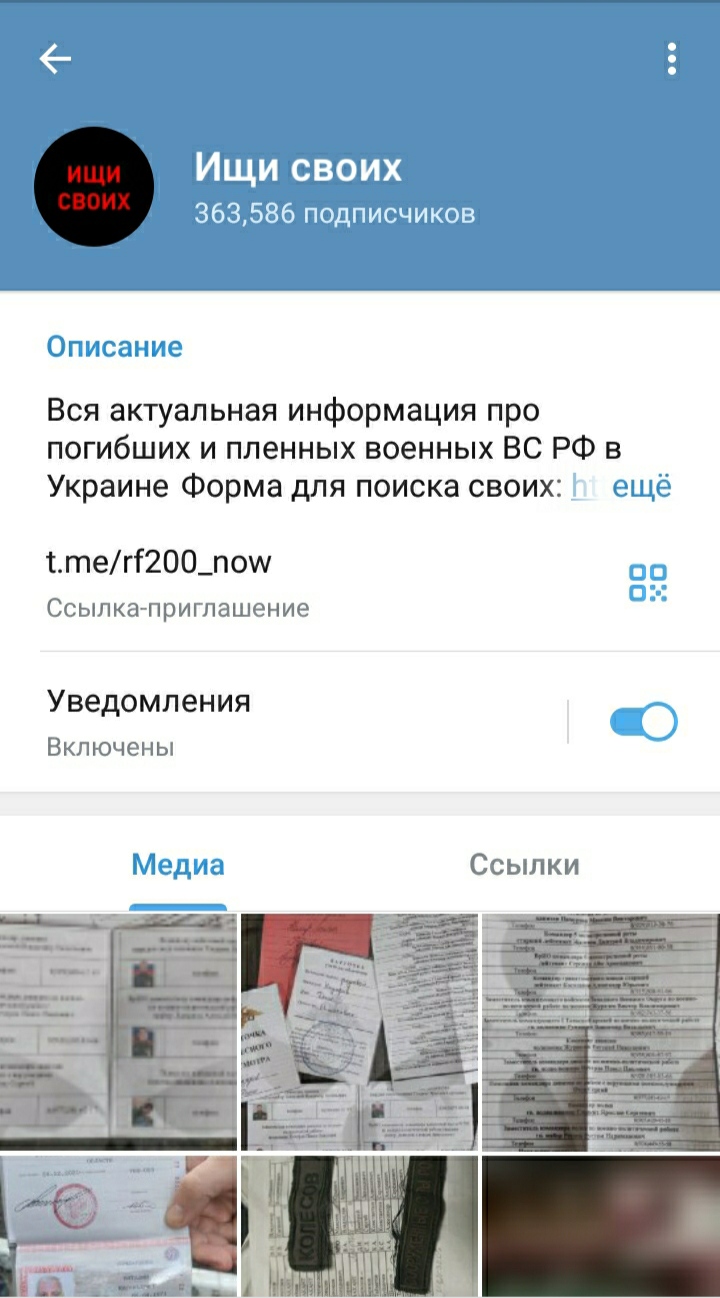The width and height of the screenshot is (720, 1298).
Task: Select the Медиа tab
Action: click(178, 865)
